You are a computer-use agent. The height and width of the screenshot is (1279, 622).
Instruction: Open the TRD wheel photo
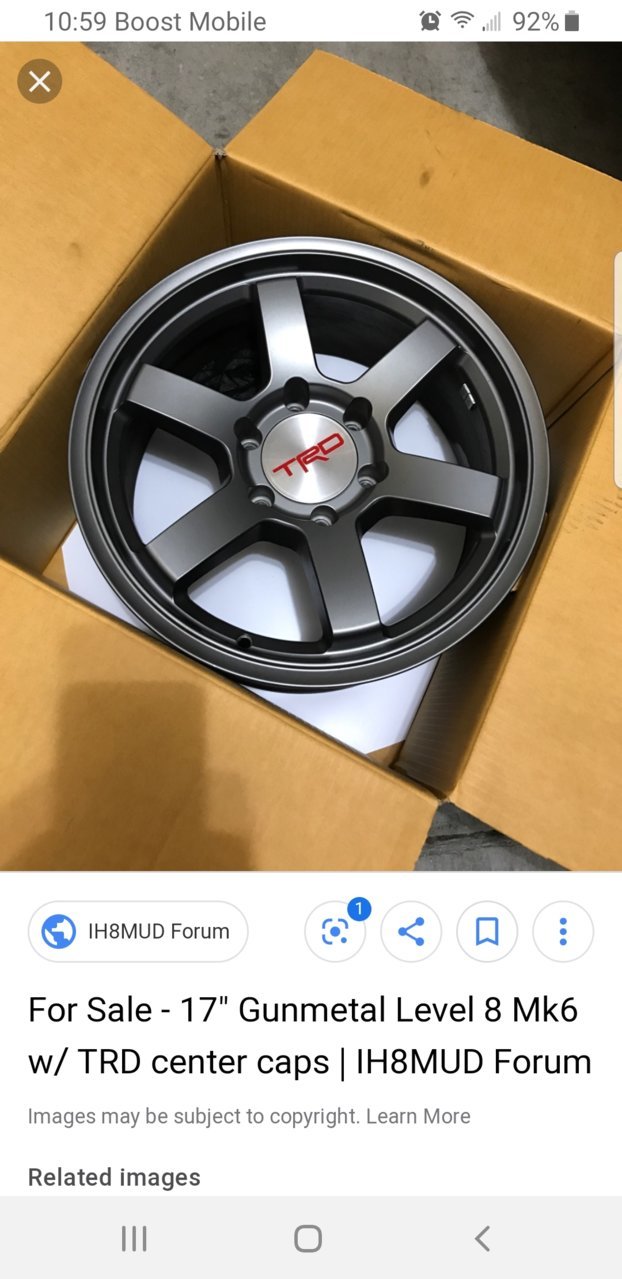(310, 460)
